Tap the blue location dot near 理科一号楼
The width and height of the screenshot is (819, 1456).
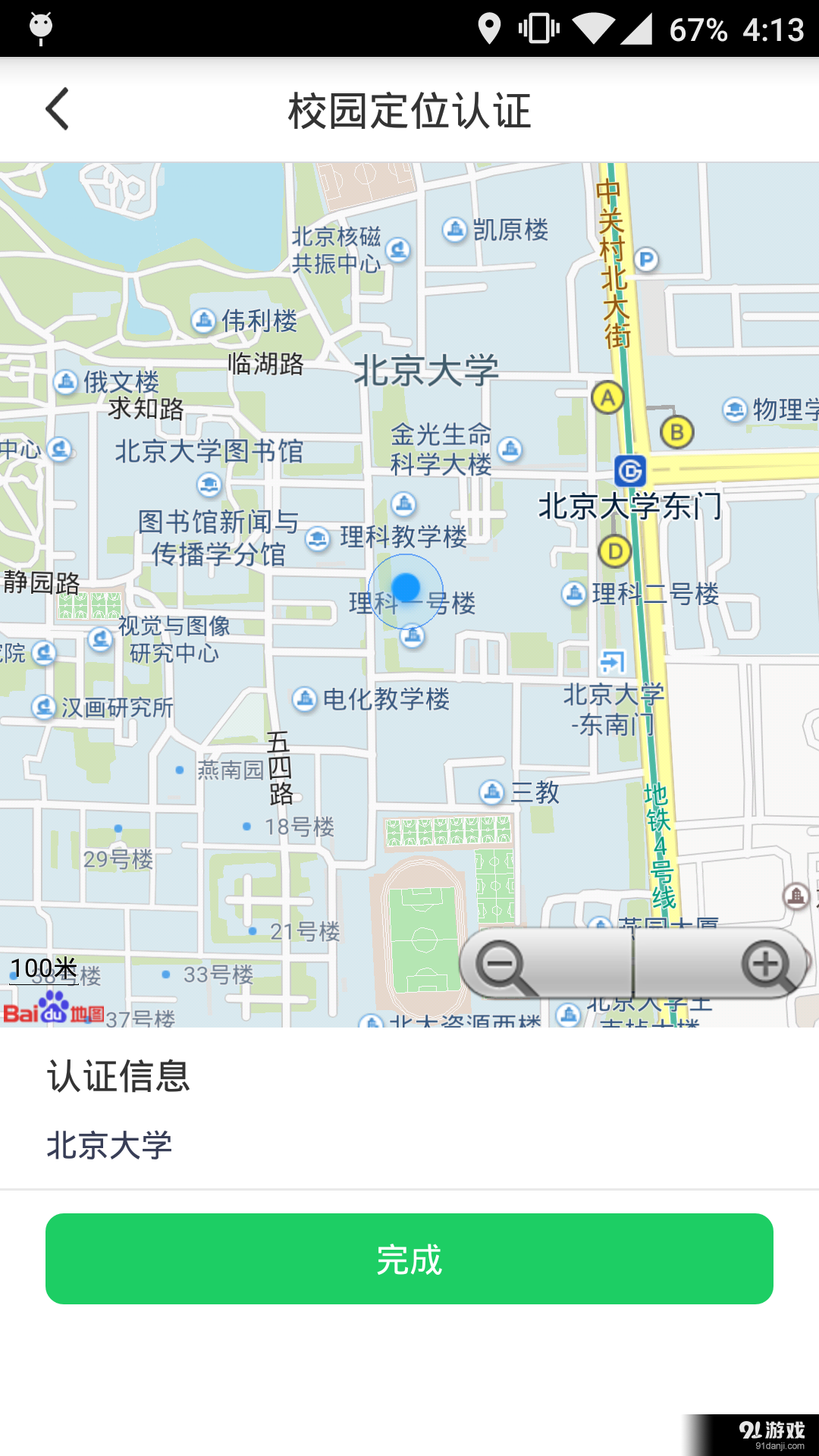click(x=408, y=585)
